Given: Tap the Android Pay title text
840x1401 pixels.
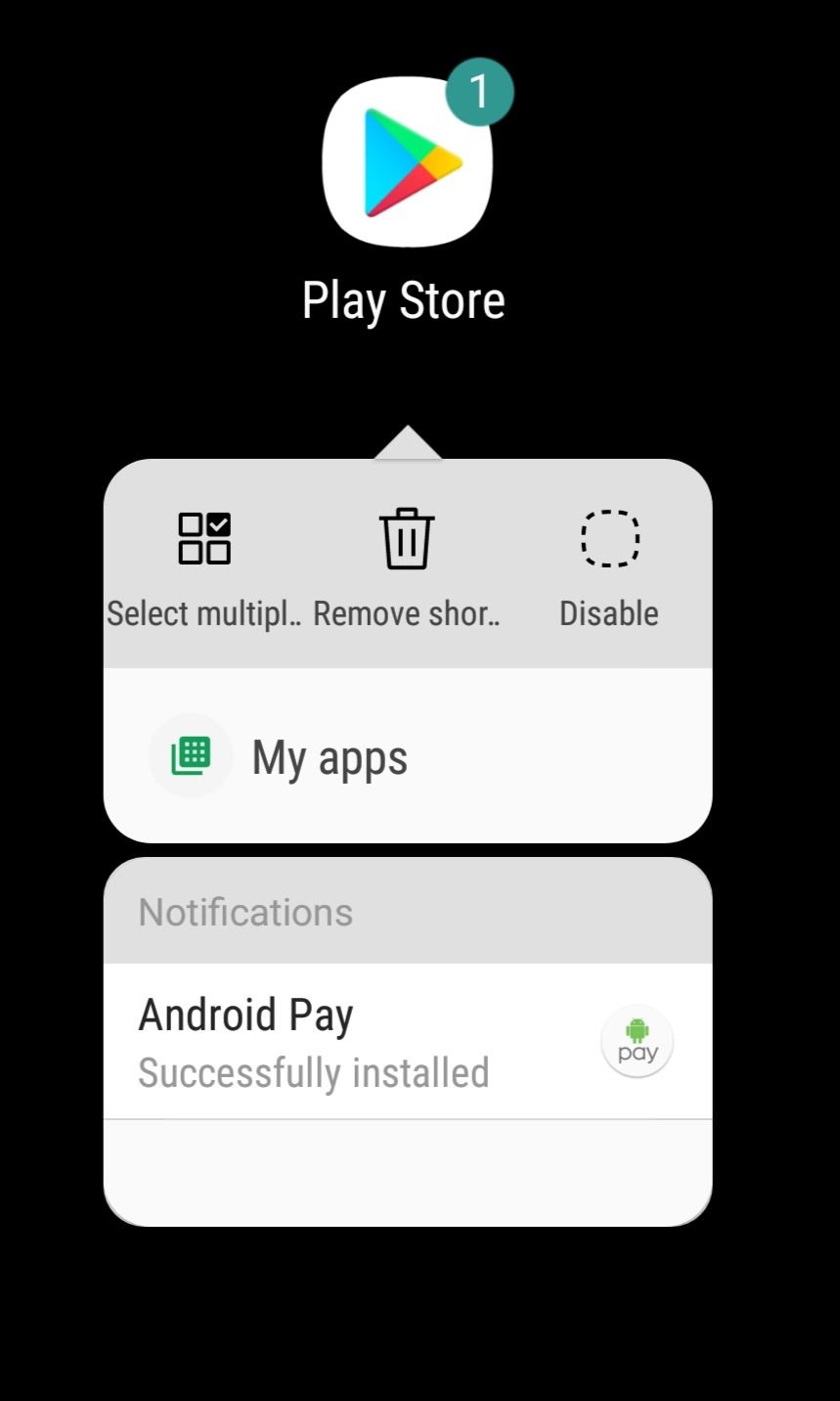Looking at the screenshot, I should pos(246,1015).
